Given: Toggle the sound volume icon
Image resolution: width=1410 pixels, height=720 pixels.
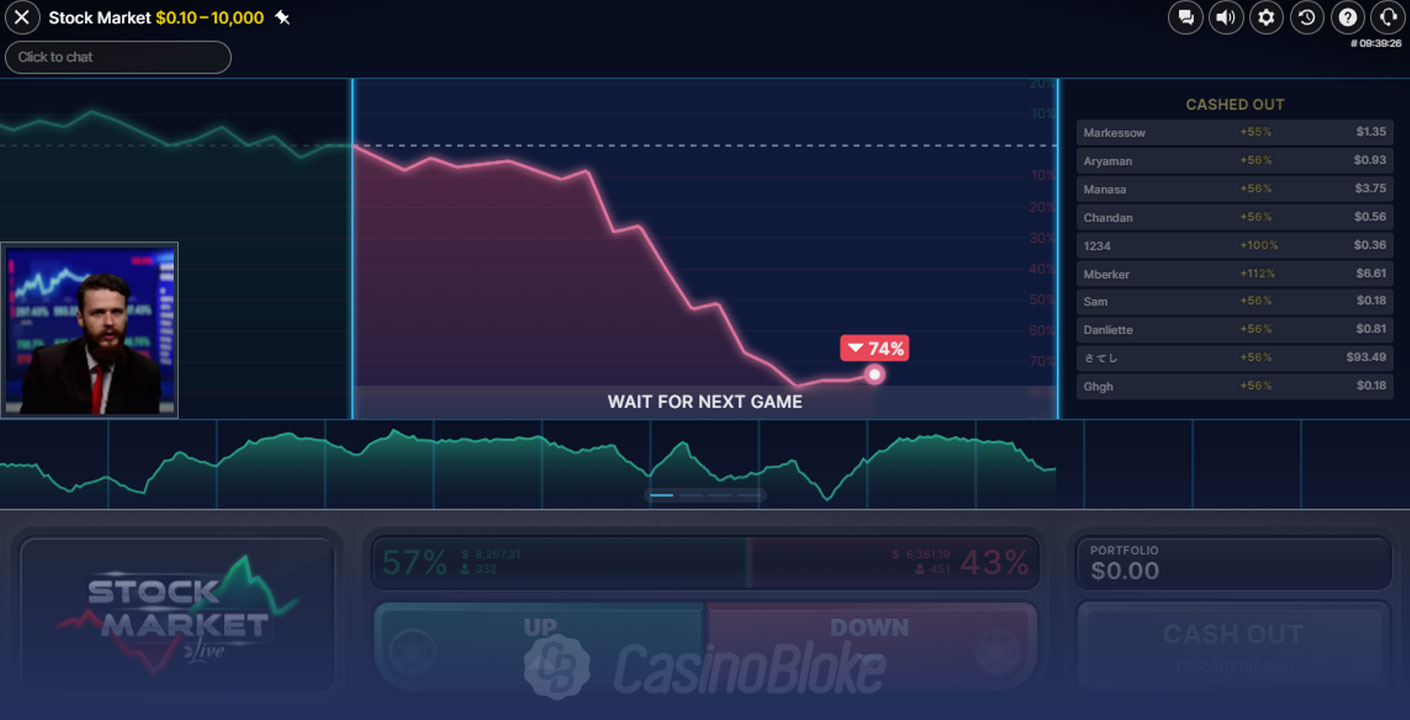Looking at the screenshot, I should point(1225,17).
